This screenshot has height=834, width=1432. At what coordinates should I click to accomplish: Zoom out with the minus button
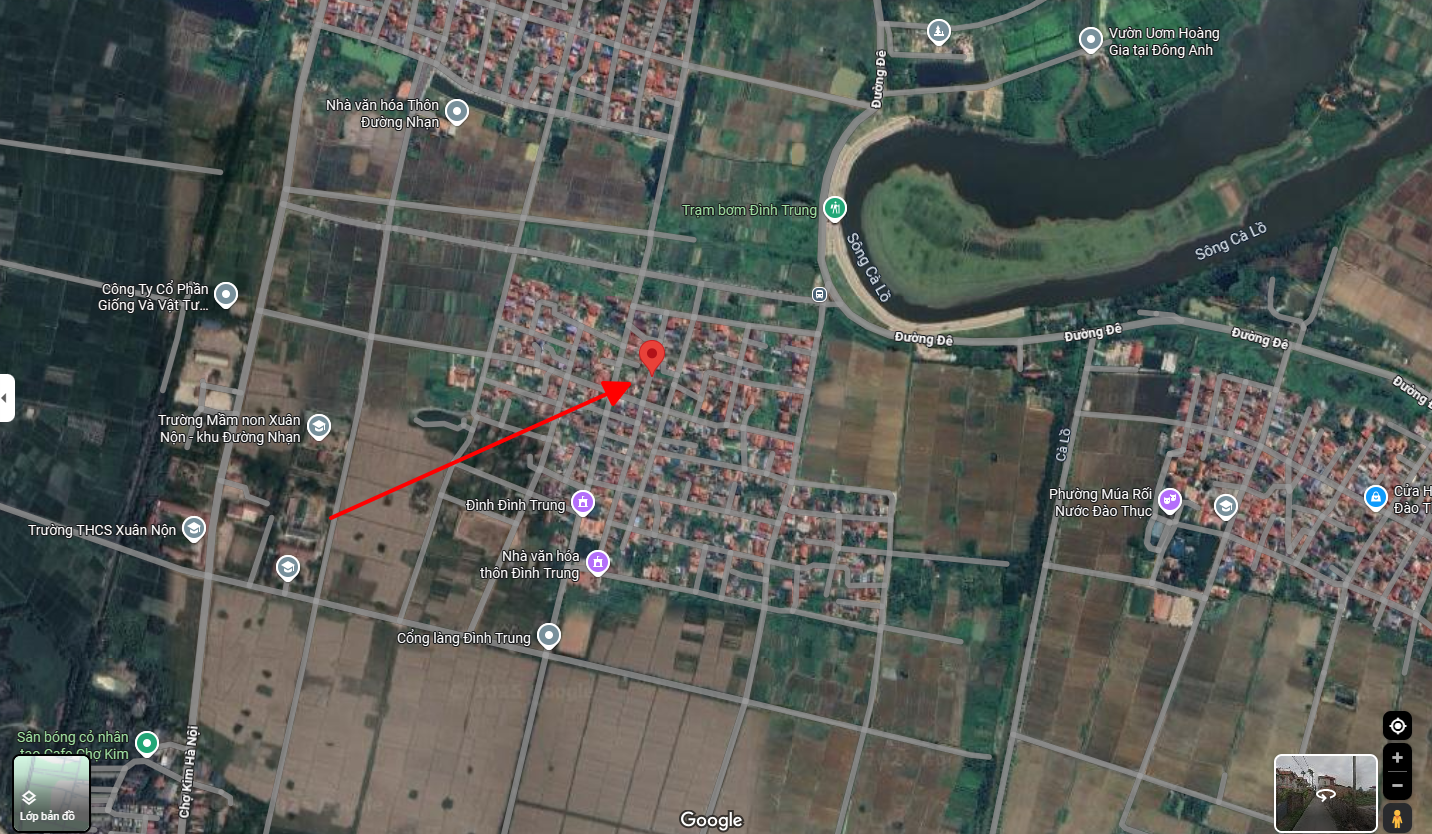tap(1397, 785)
